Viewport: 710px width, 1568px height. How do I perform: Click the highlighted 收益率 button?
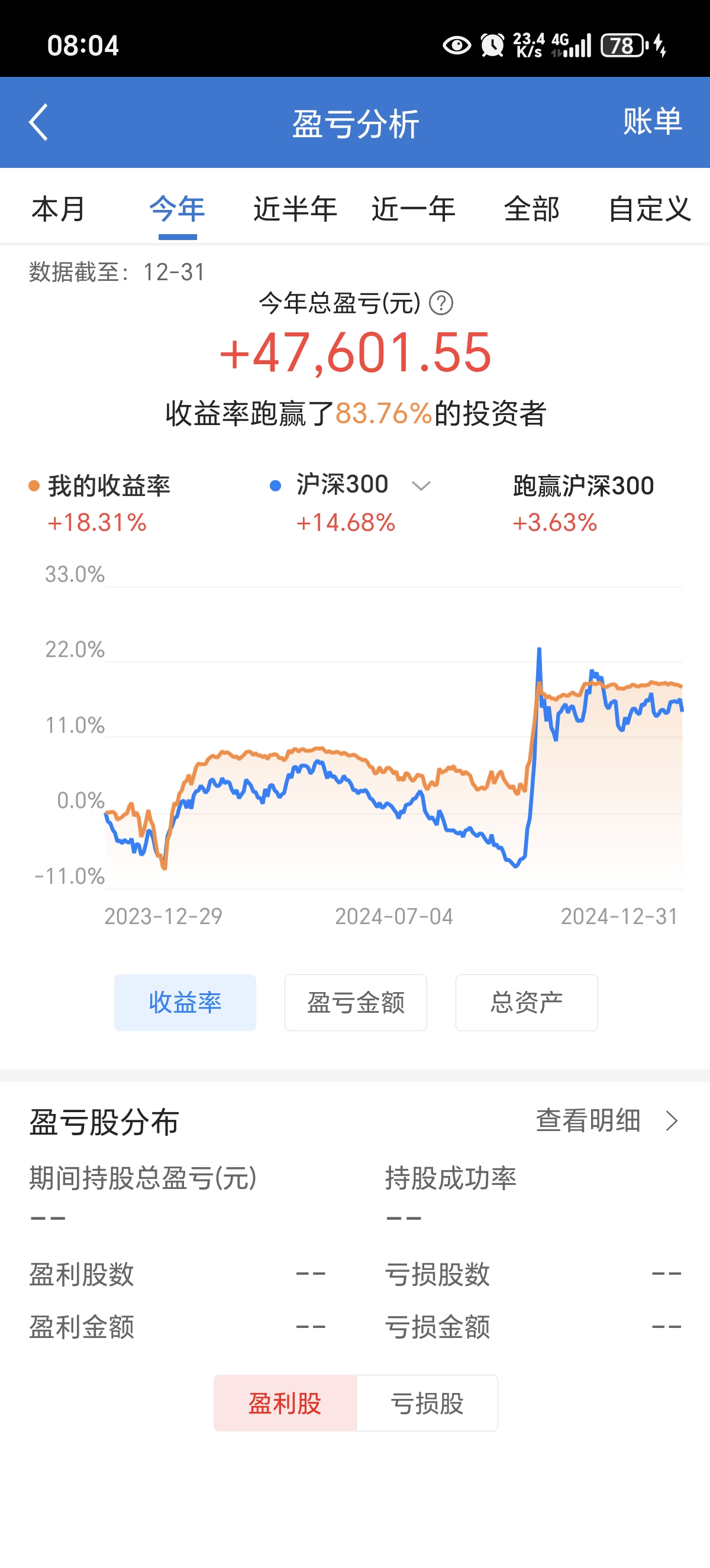185,1002
